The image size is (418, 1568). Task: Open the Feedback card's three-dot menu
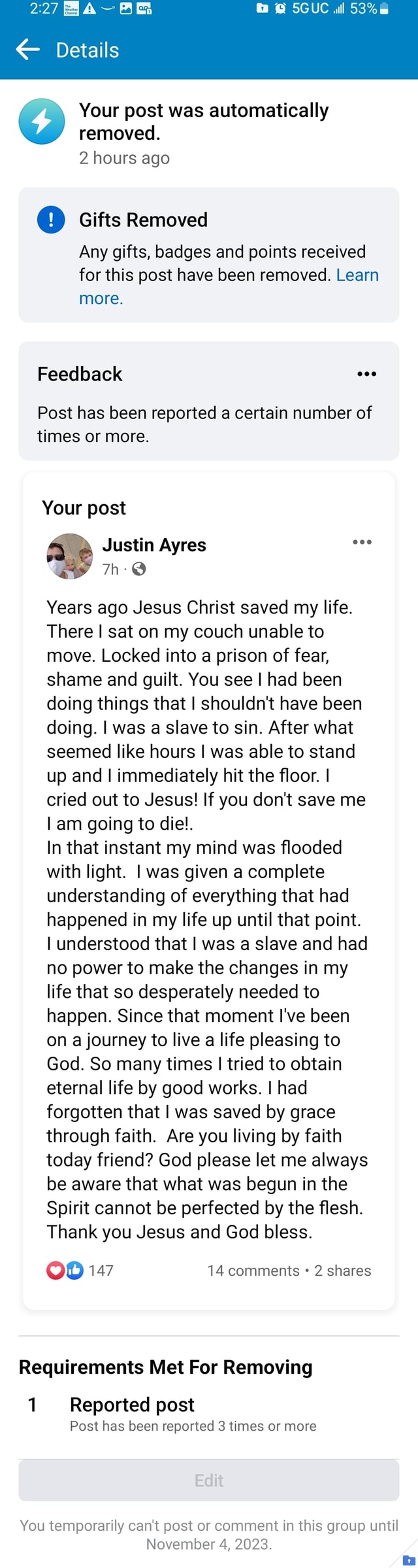pos(366,374)
